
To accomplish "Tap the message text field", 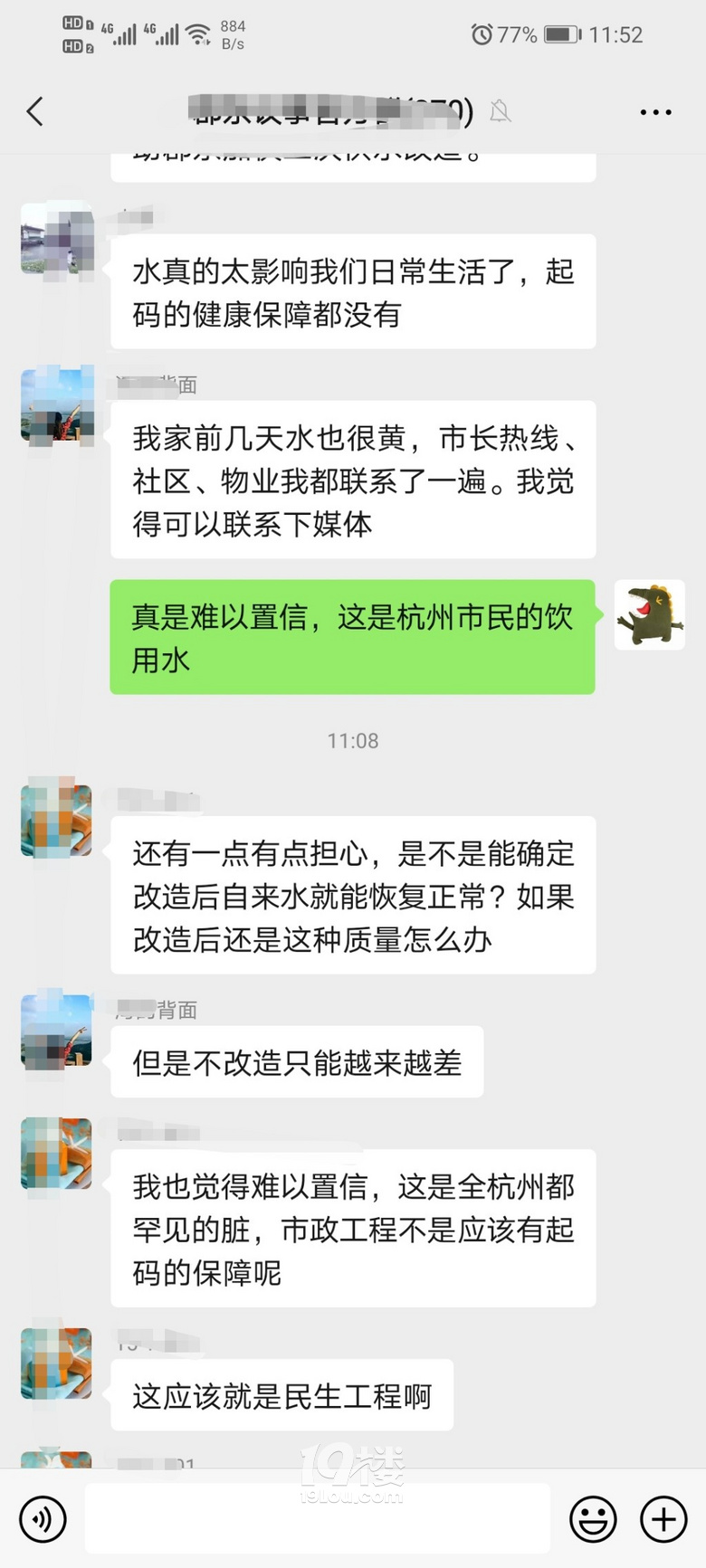I will click(317, 1518).
